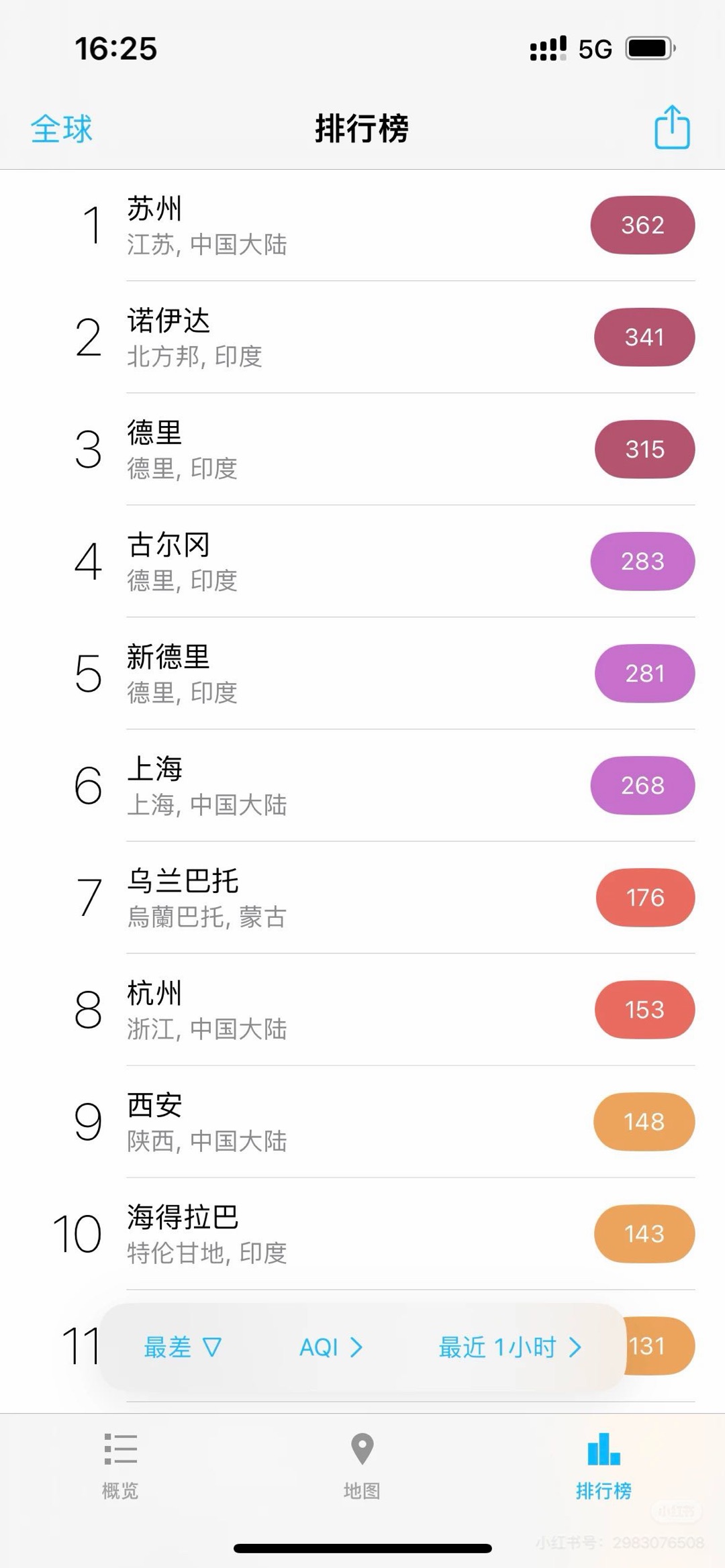View details for 新德里
This screenshot has height=1568, width=725.
(x=362, y=674)
